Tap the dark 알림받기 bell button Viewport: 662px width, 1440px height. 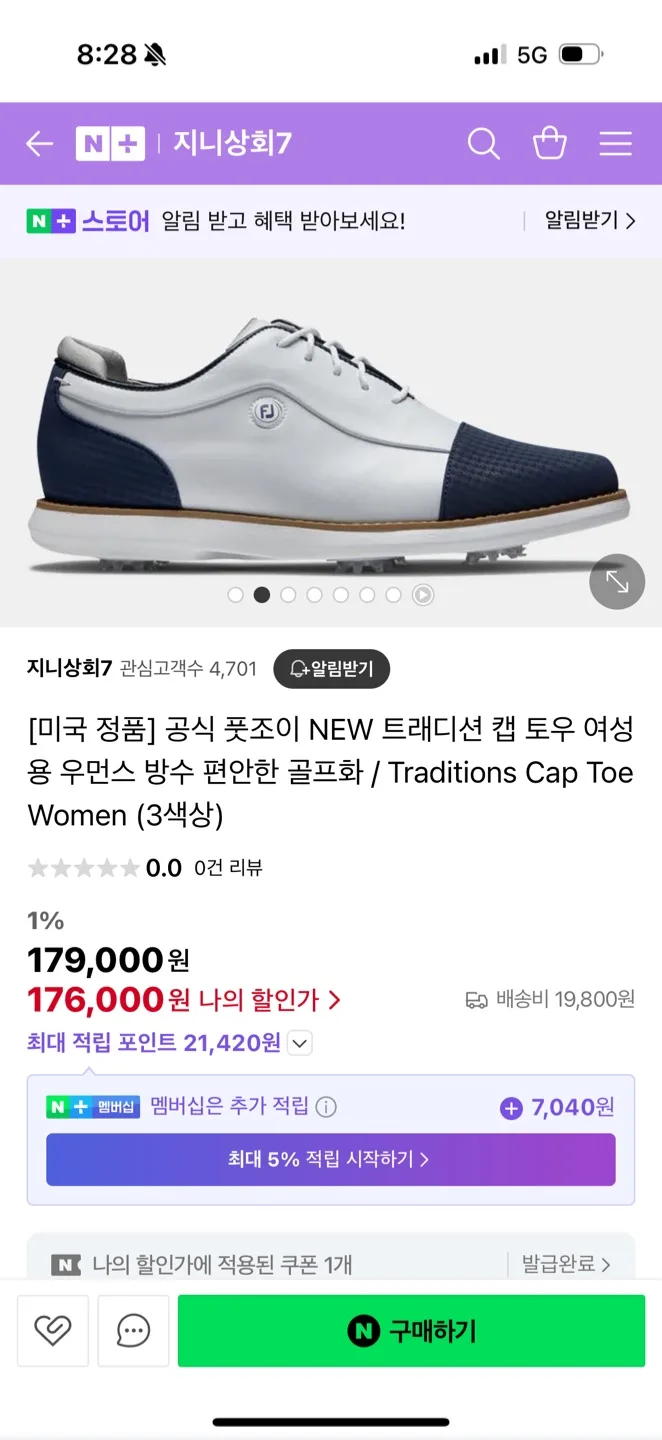[331, 669]
